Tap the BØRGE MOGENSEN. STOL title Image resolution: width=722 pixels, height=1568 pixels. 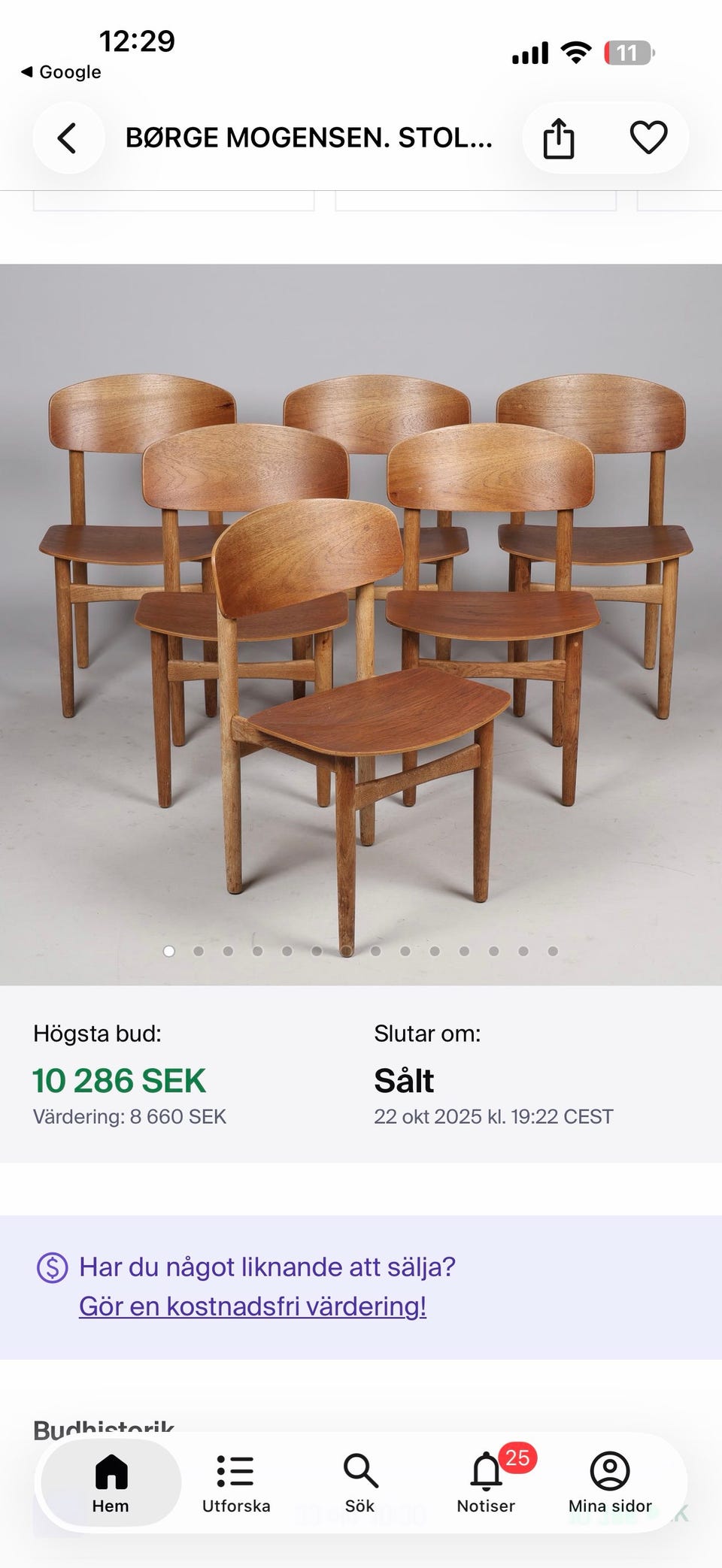[309, 138]
